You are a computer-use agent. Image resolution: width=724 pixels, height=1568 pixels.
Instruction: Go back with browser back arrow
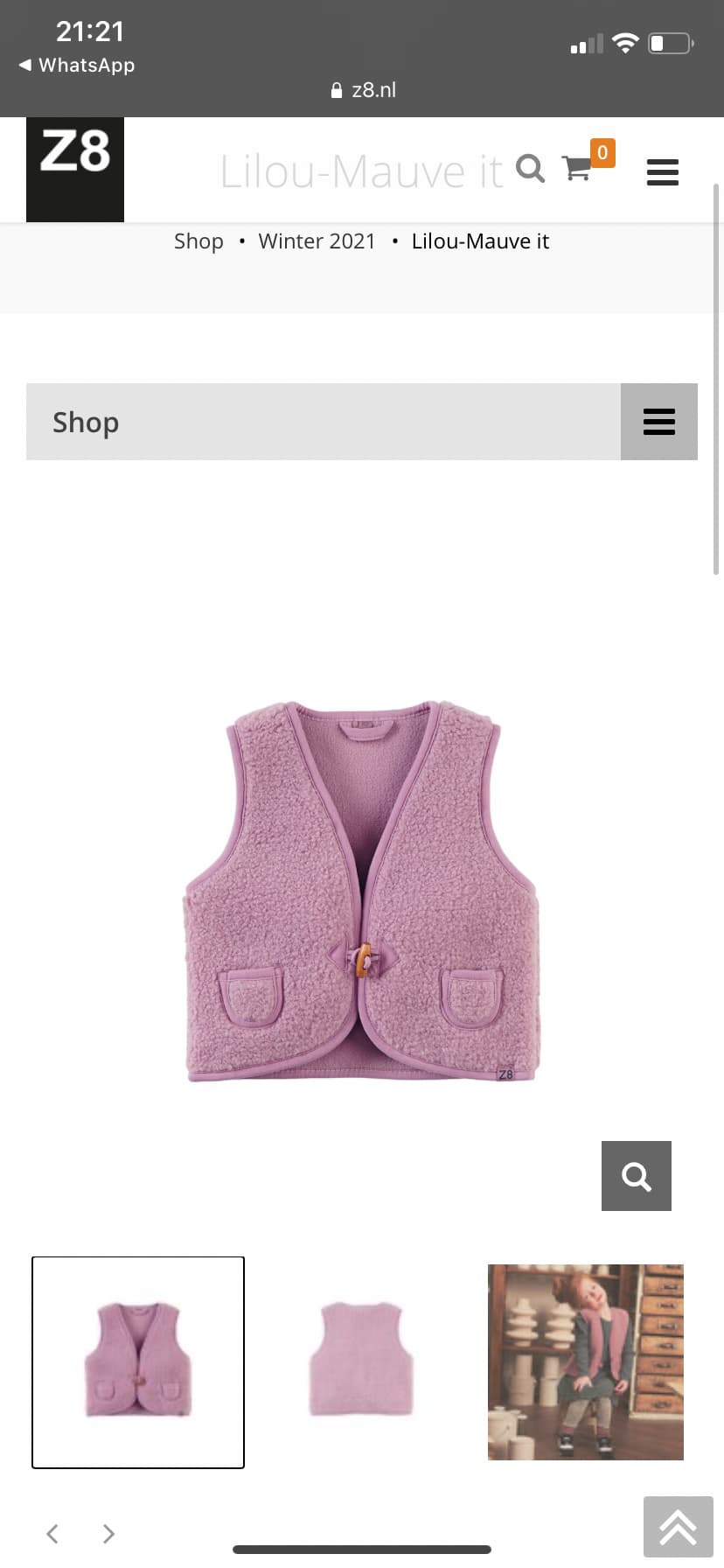[52, 1533]
